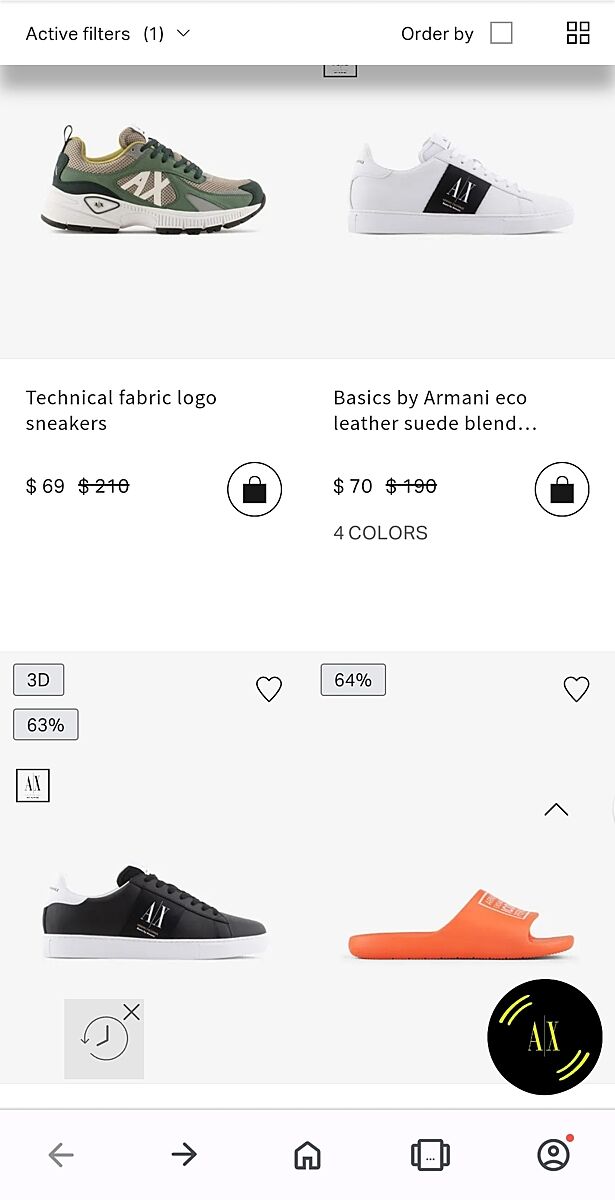This screenshot has width=615, height=1200.
Task: Switch the product grid layout view
Action: 578,33
